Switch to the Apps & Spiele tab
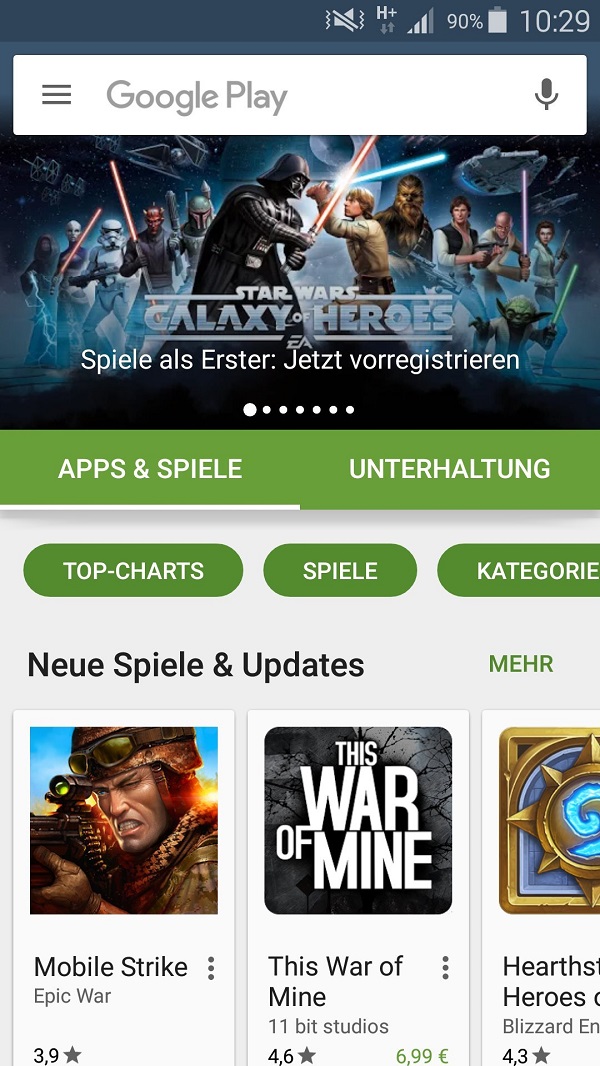 pos(150,469)
